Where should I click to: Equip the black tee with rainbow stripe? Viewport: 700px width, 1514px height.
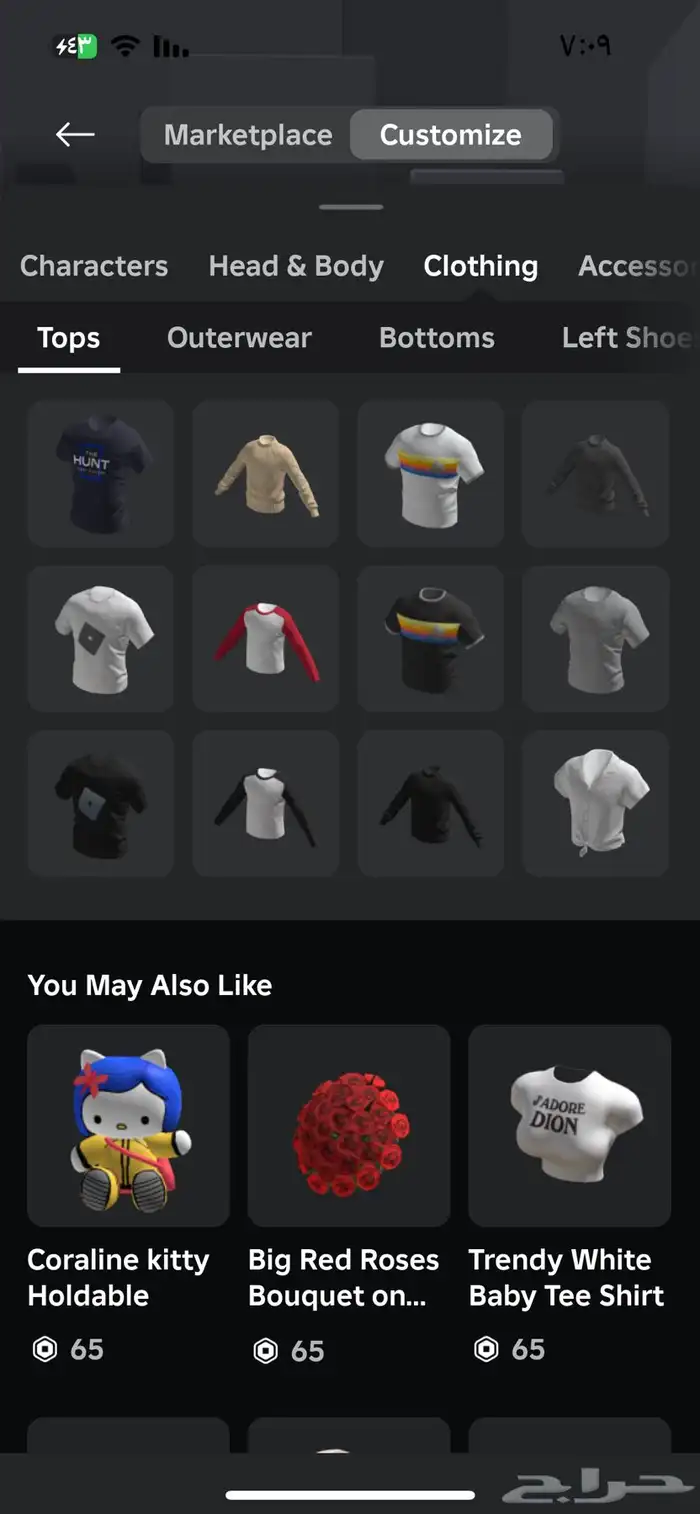pos(431,638)
